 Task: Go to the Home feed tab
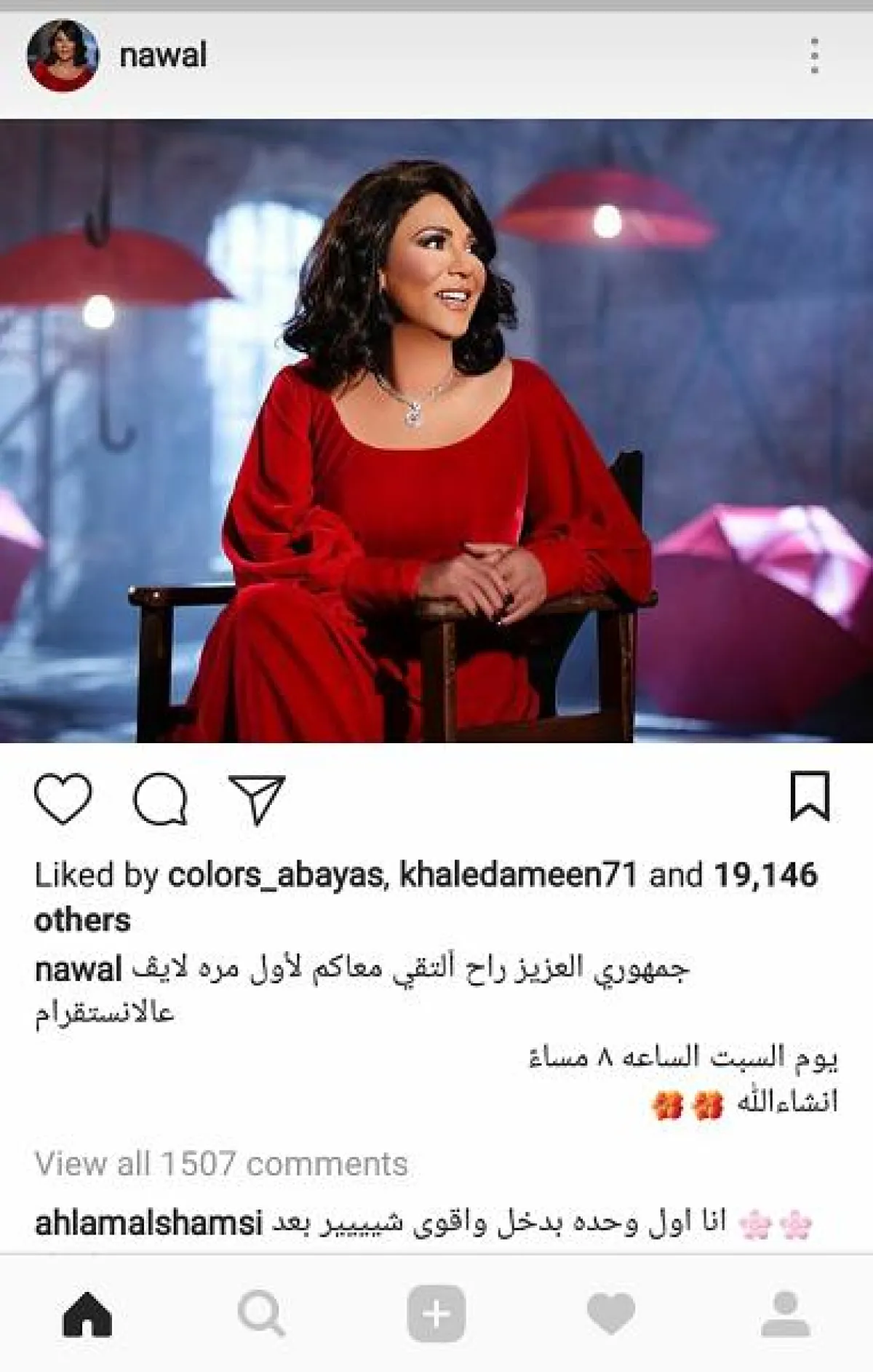click(87, 1314)
